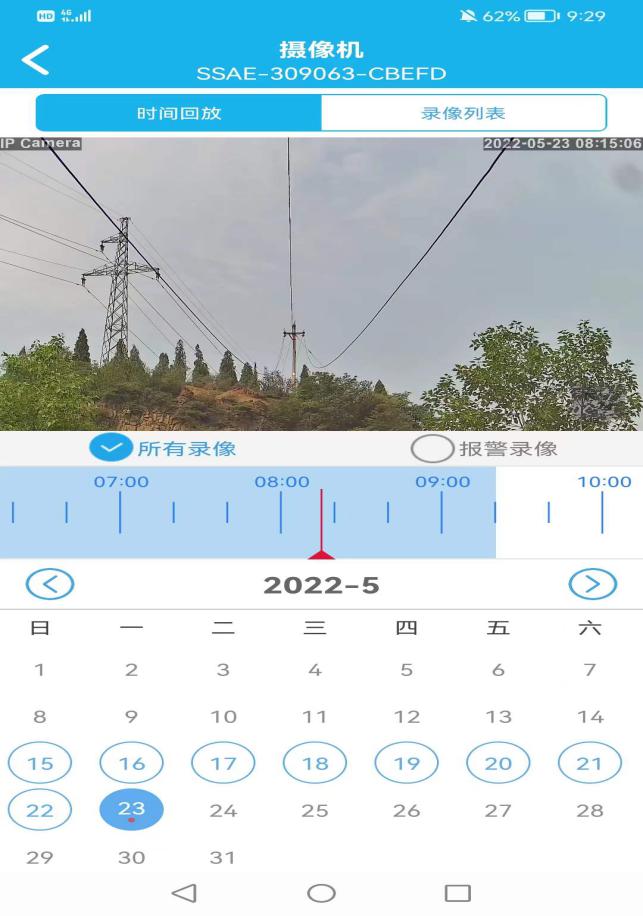Image resolution: width=643 pixels, height=916 pixels.
Task: Switch to the 录像列表 tab
Action: click(x=463, y=113)
